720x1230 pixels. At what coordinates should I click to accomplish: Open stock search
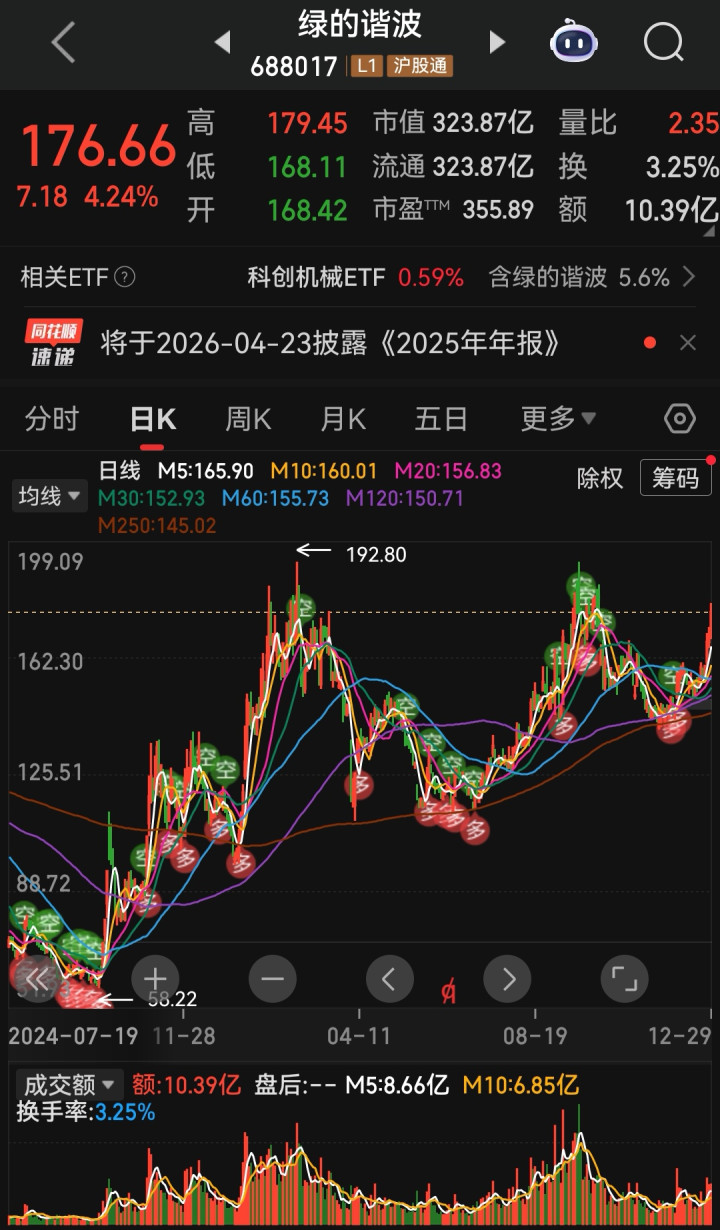663,43
